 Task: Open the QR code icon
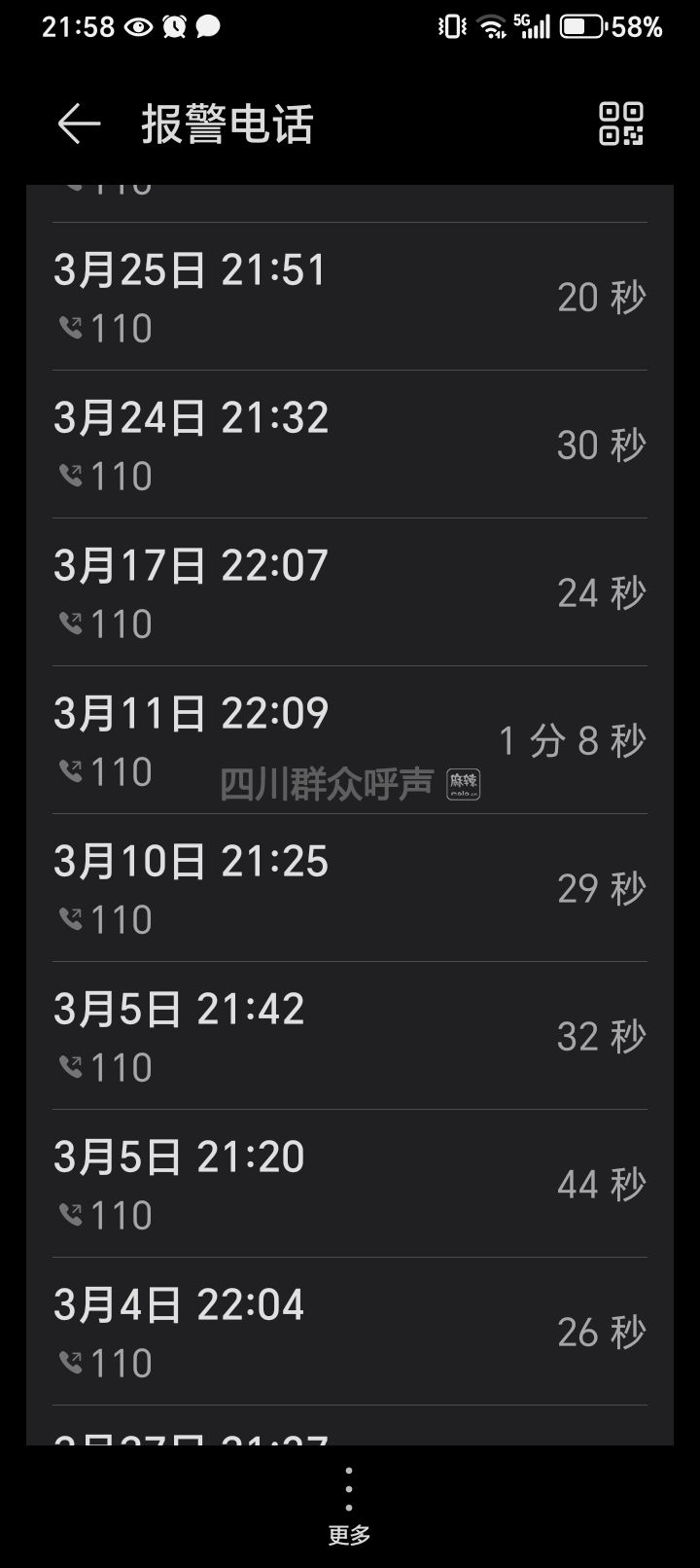tap(620, 125)
